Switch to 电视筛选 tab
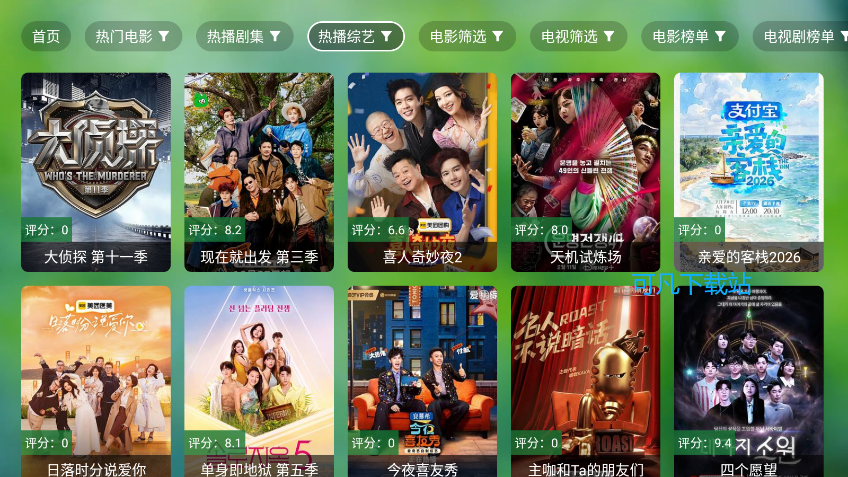This screenshot has height=477, width=848. click(578, 37)
